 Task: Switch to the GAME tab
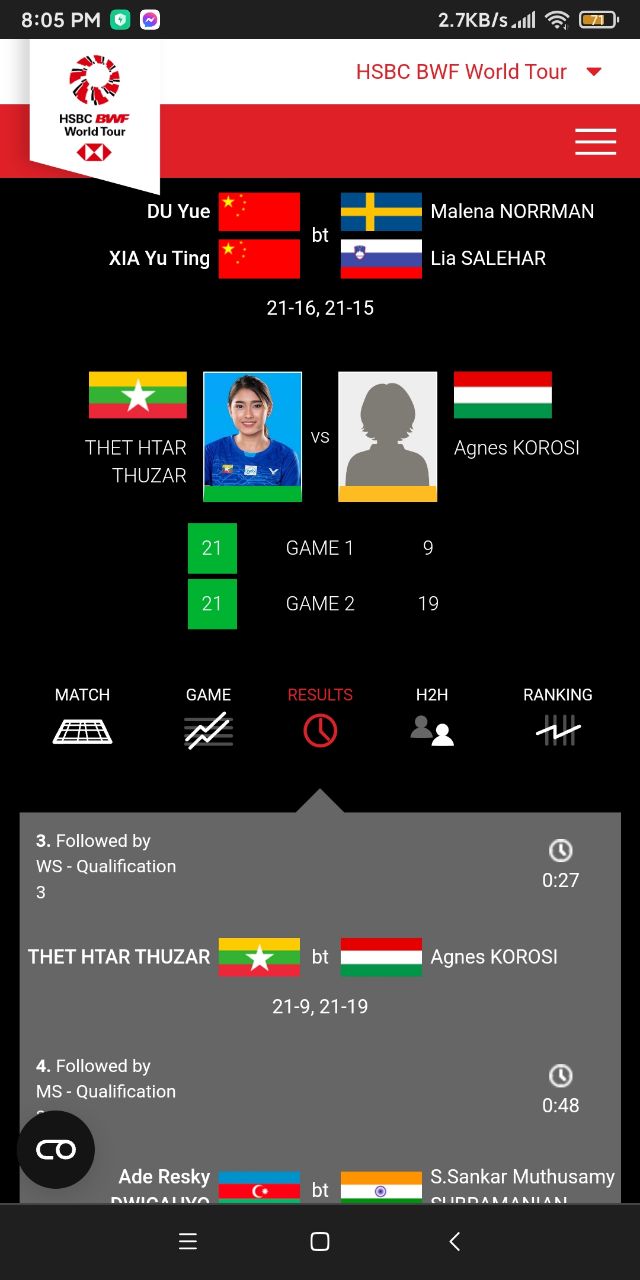pos(208,718)
